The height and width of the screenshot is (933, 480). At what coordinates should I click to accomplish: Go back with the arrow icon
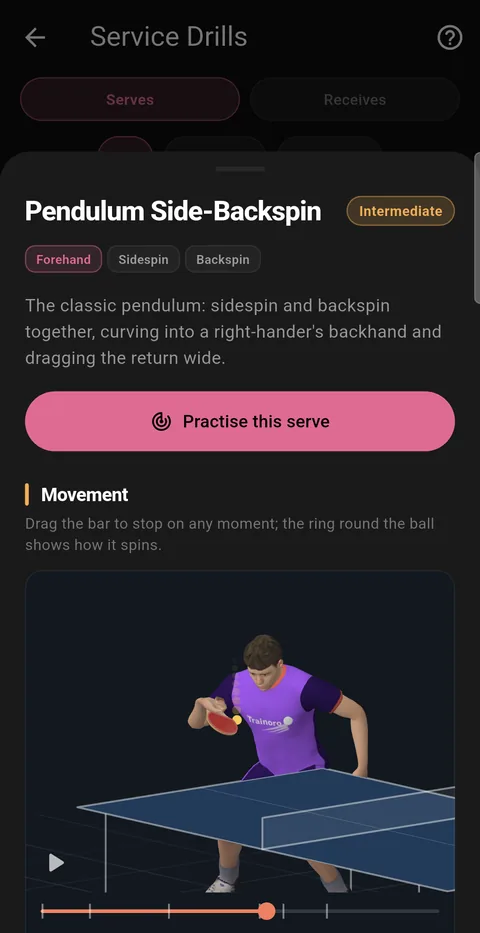point(35,37)
